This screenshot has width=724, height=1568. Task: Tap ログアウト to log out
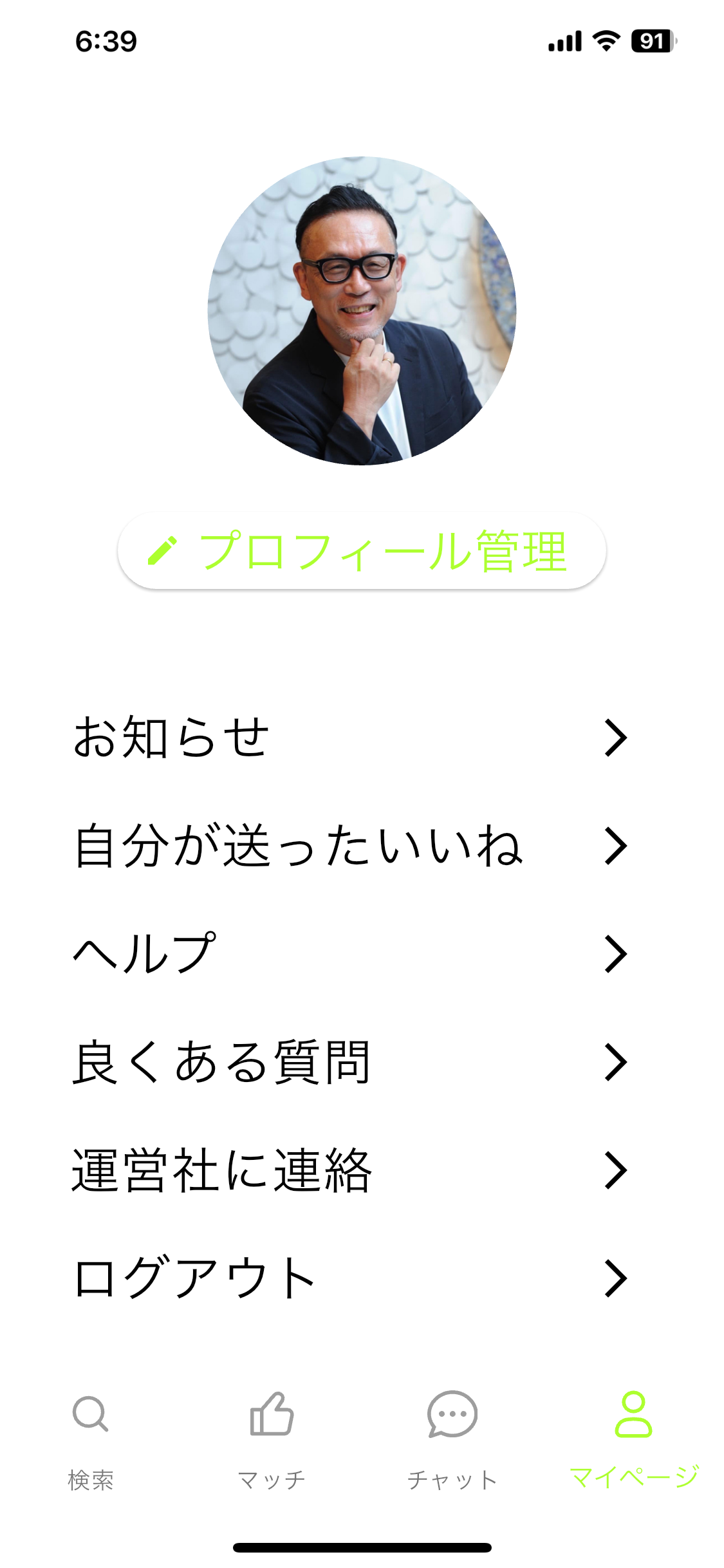[351, 1278]
